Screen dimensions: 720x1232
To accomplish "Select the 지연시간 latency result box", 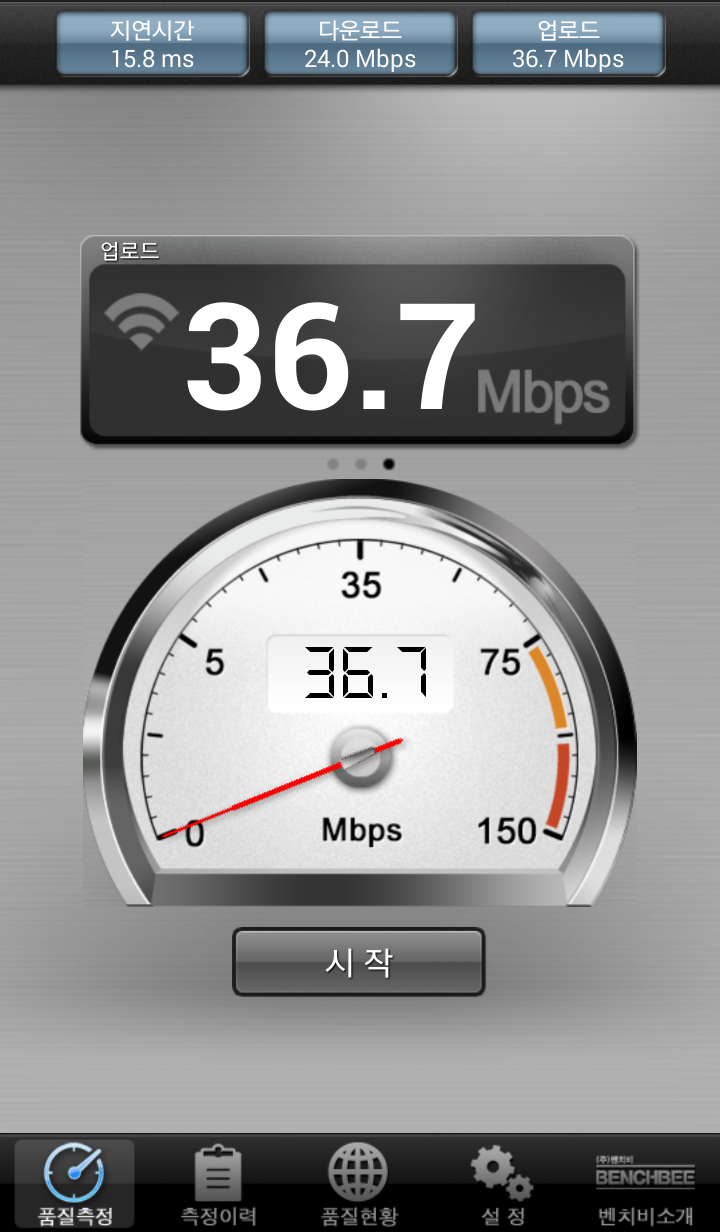I will tap(152, 44).
